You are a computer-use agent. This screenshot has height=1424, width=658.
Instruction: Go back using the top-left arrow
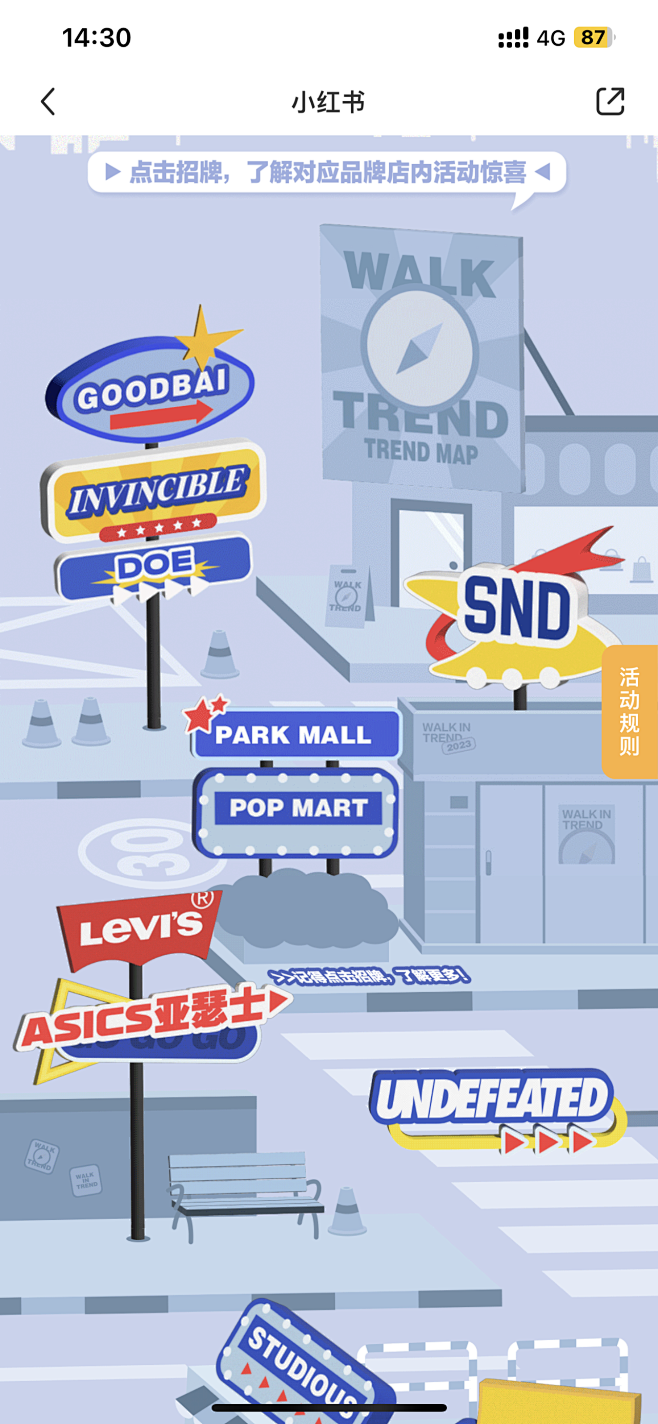point(47,101)
